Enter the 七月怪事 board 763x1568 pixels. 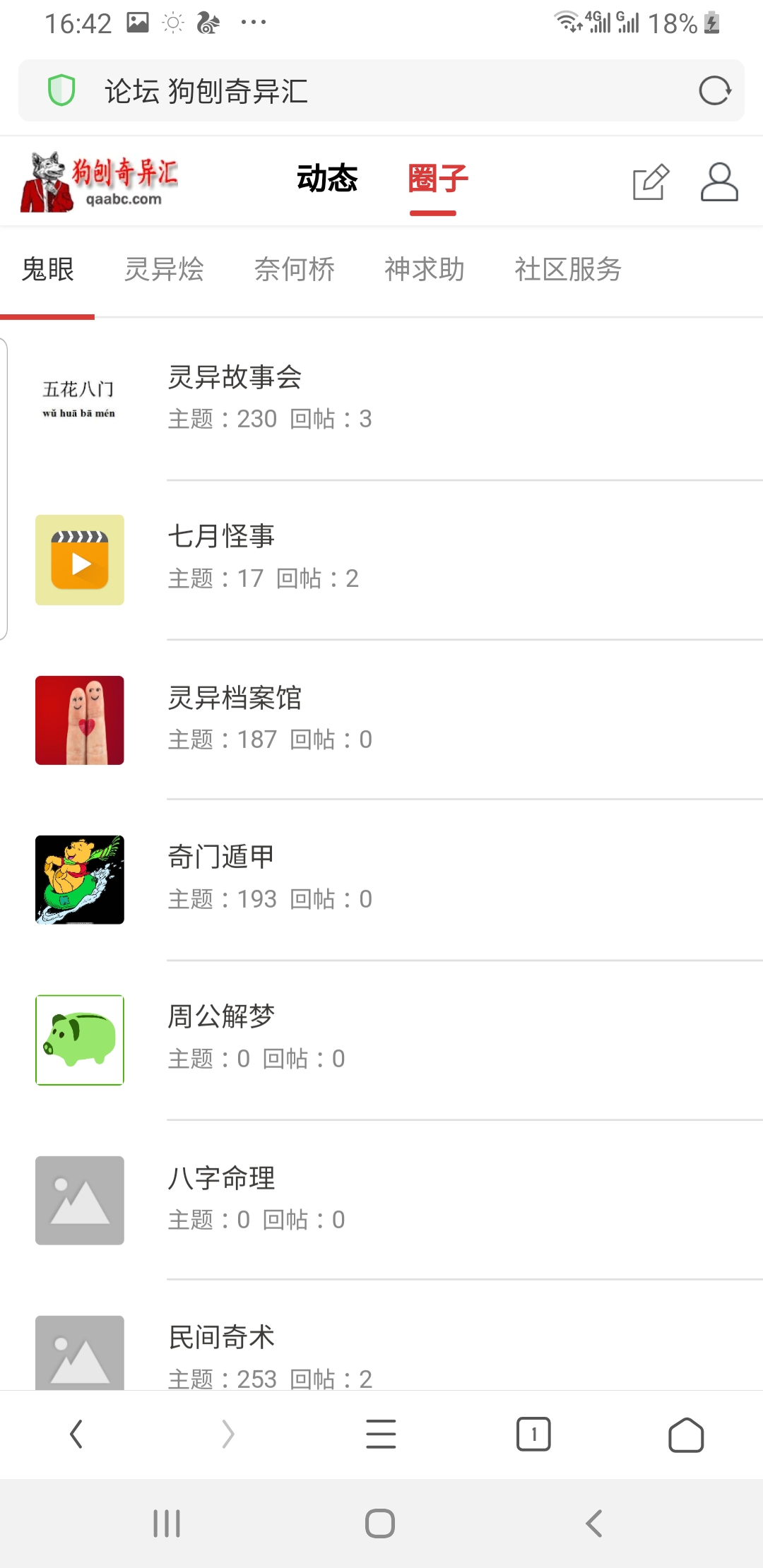[x=221, y=537]
